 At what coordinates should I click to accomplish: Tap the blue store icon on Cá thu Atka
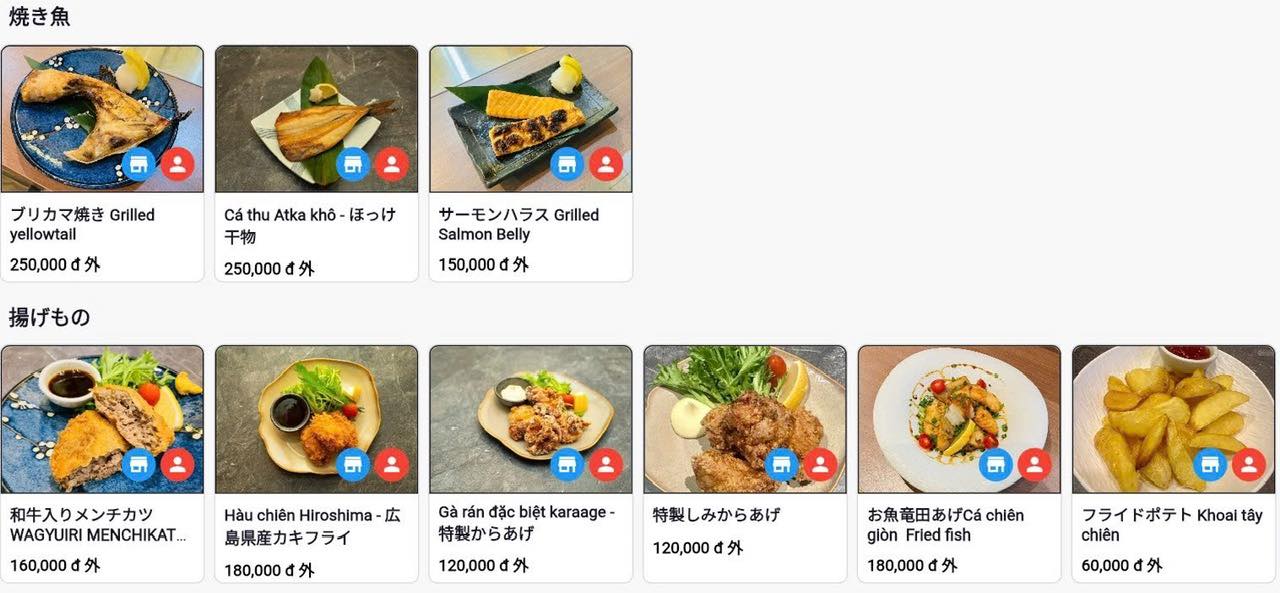click(x=352, y=164)
